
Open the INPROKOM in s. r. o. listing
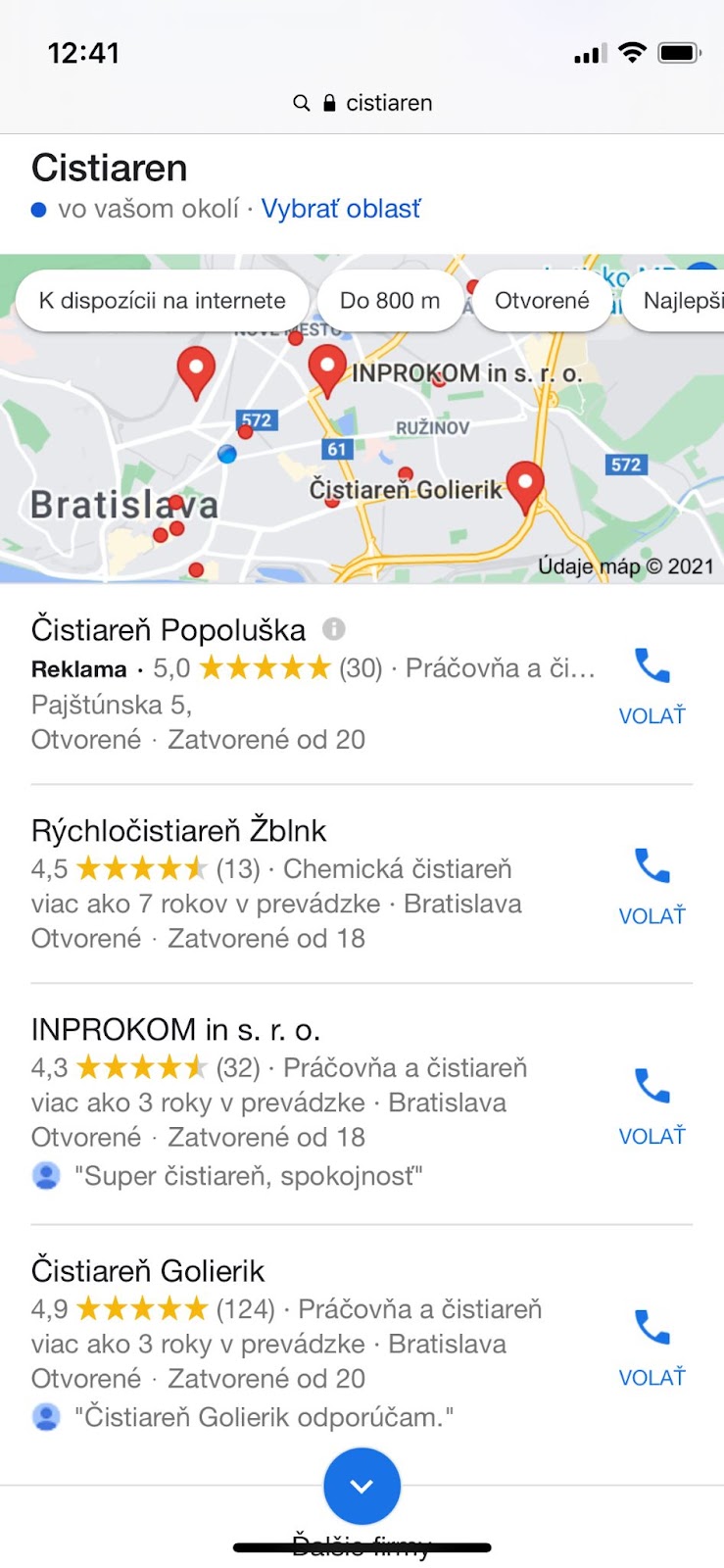(x=175, y=1029)
